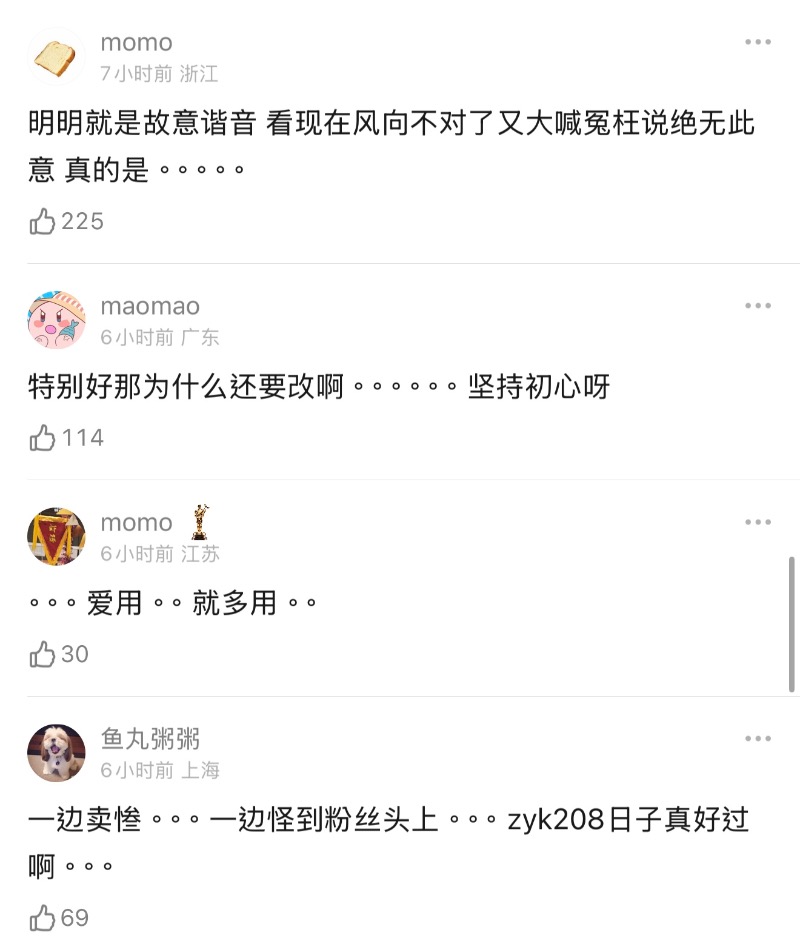The width and height of the screenshot is (800, 938).
Task: Like 鱼丸粥粥's comment
Action: (x=43, y=917)
